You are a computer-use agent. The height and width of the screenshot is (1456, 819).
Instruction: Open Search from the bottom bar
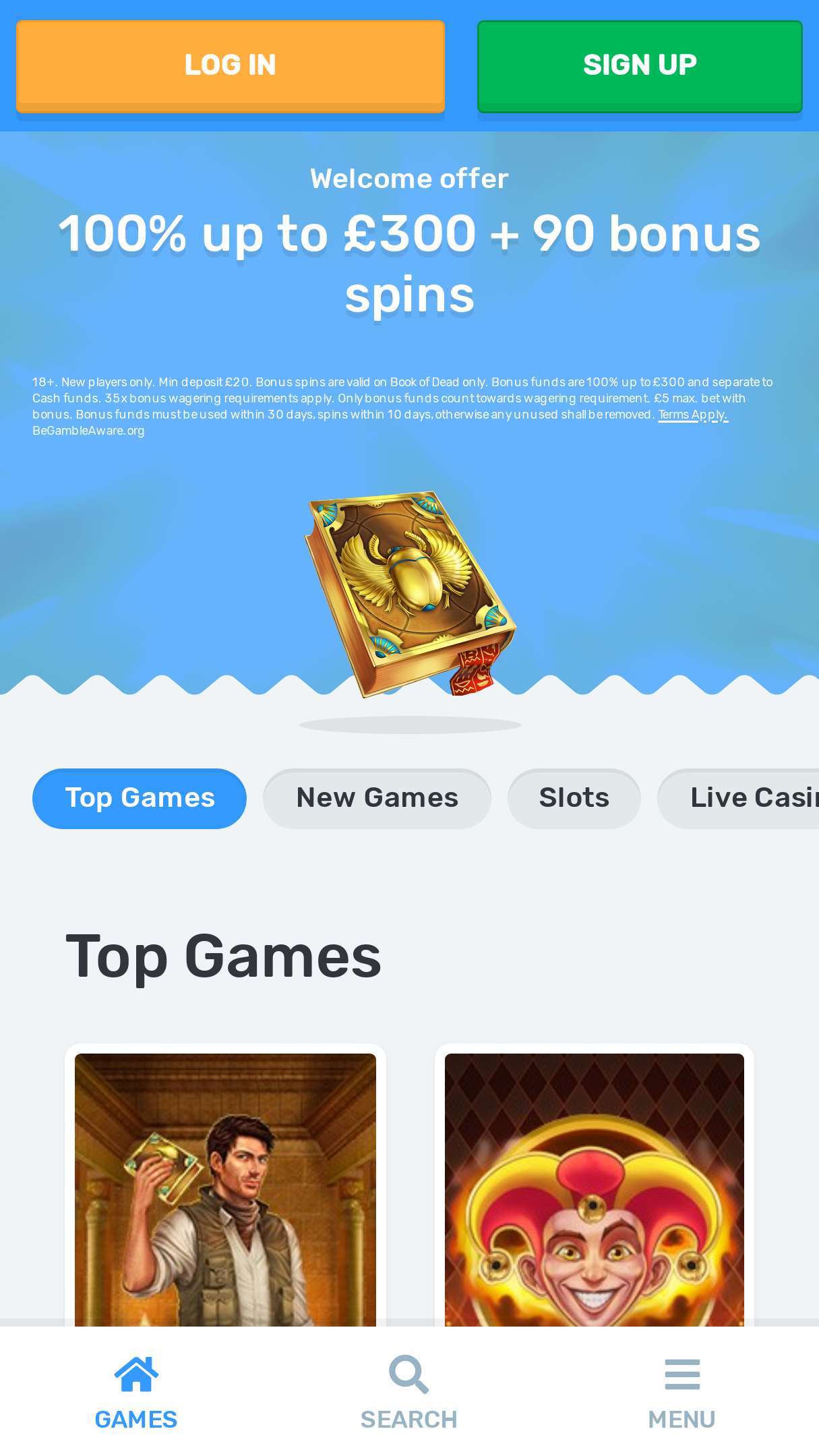click(x=409, y=1393)
